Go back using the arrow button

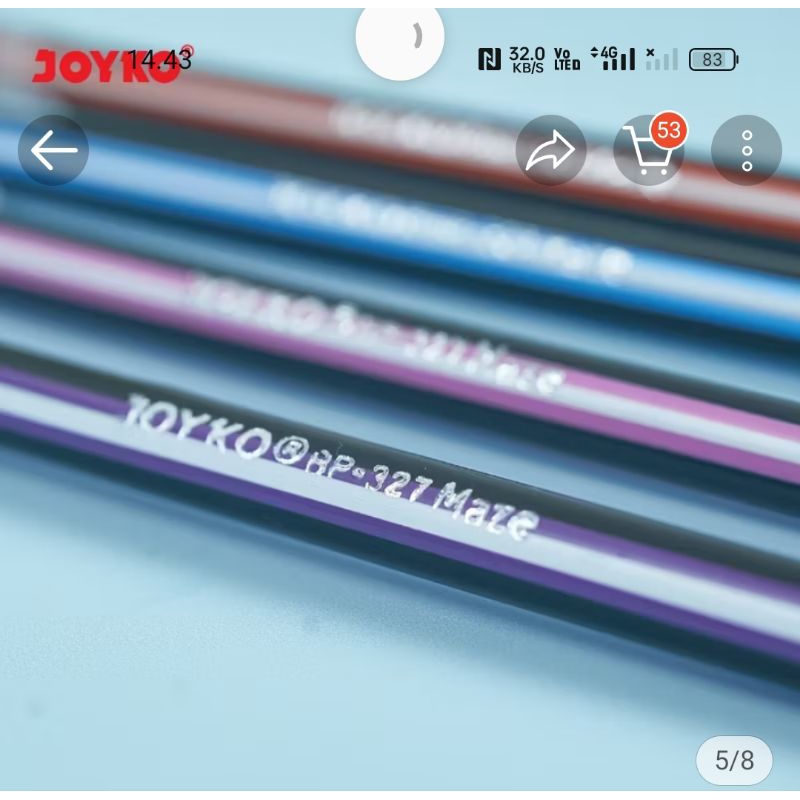(x=53, y=151)
